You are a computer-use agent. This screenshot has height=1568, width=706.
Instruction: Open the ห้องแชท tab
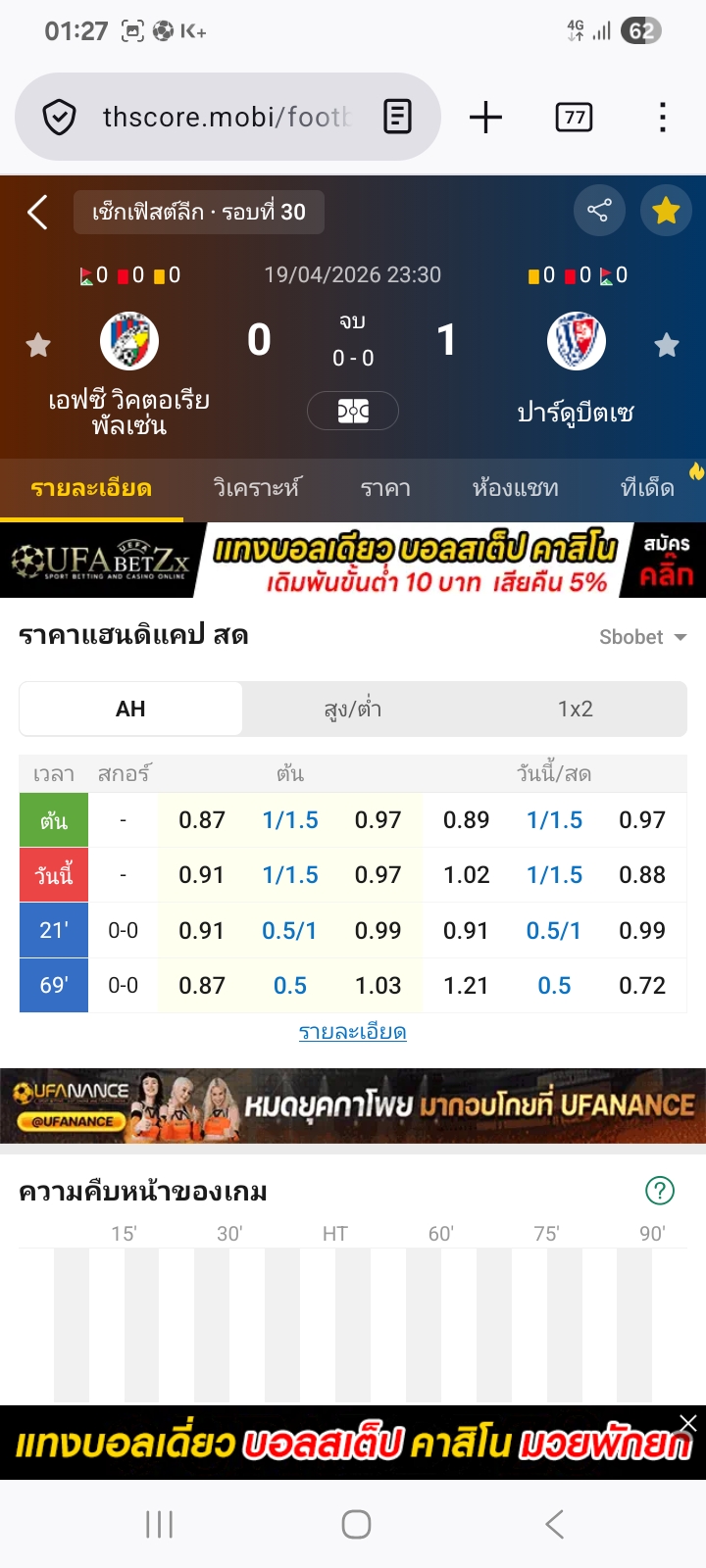[515, 488]
